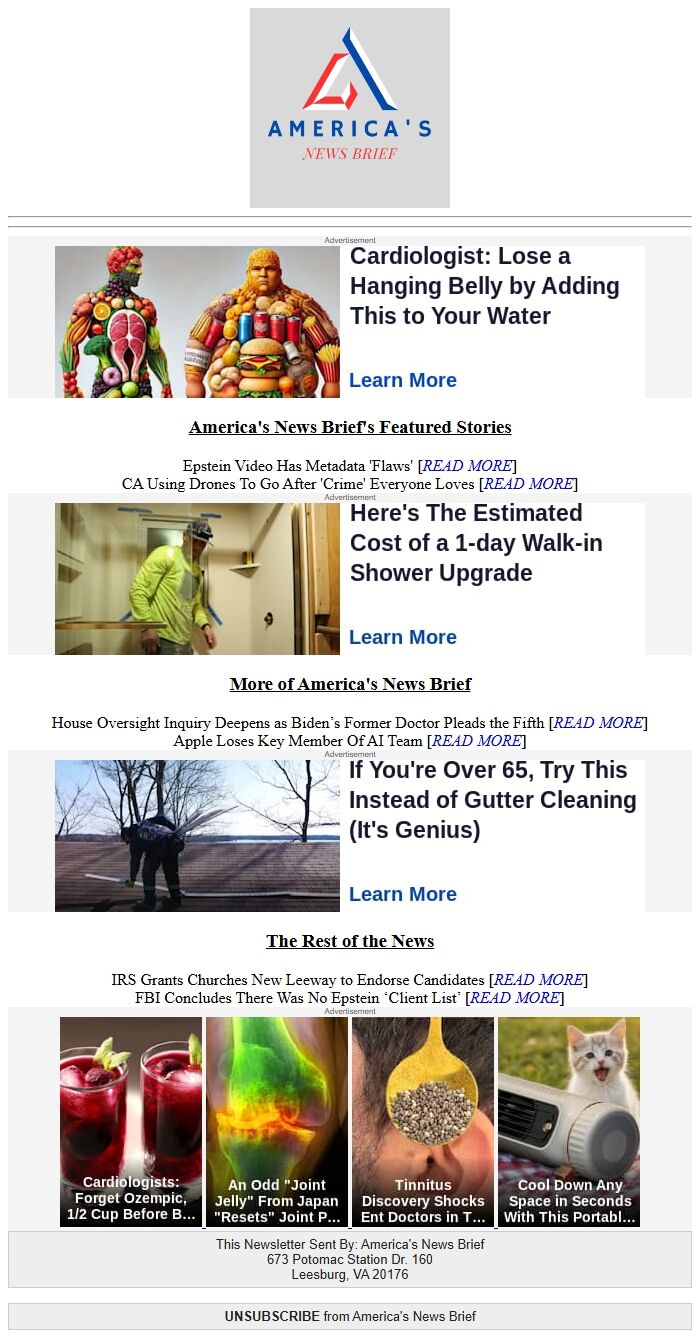Screen dimensions: 700x1339
Task: Tap Learn More on walk-in shower ad
Action: (402, 637)
